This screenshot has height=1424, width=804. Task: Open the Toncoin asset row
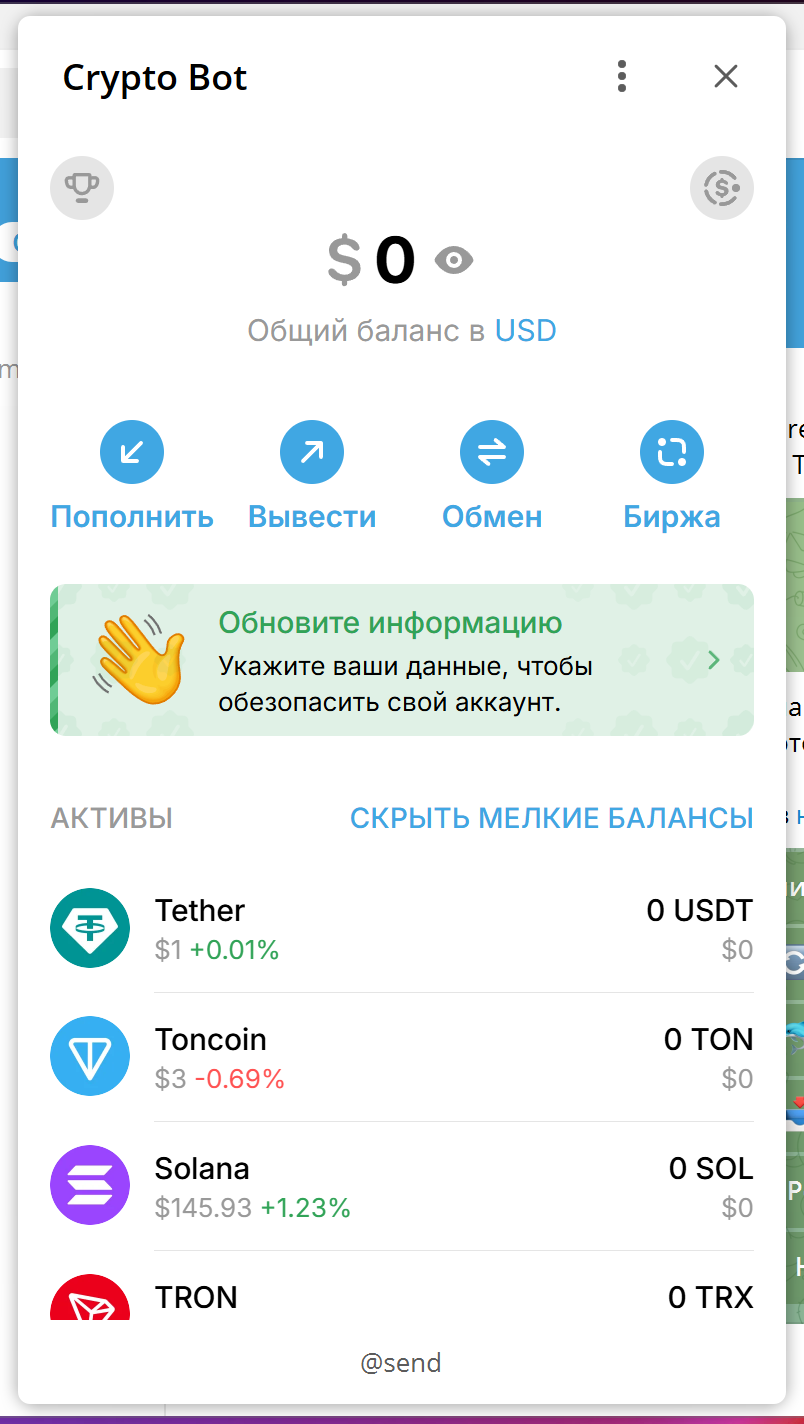[x=402, y=1057]
